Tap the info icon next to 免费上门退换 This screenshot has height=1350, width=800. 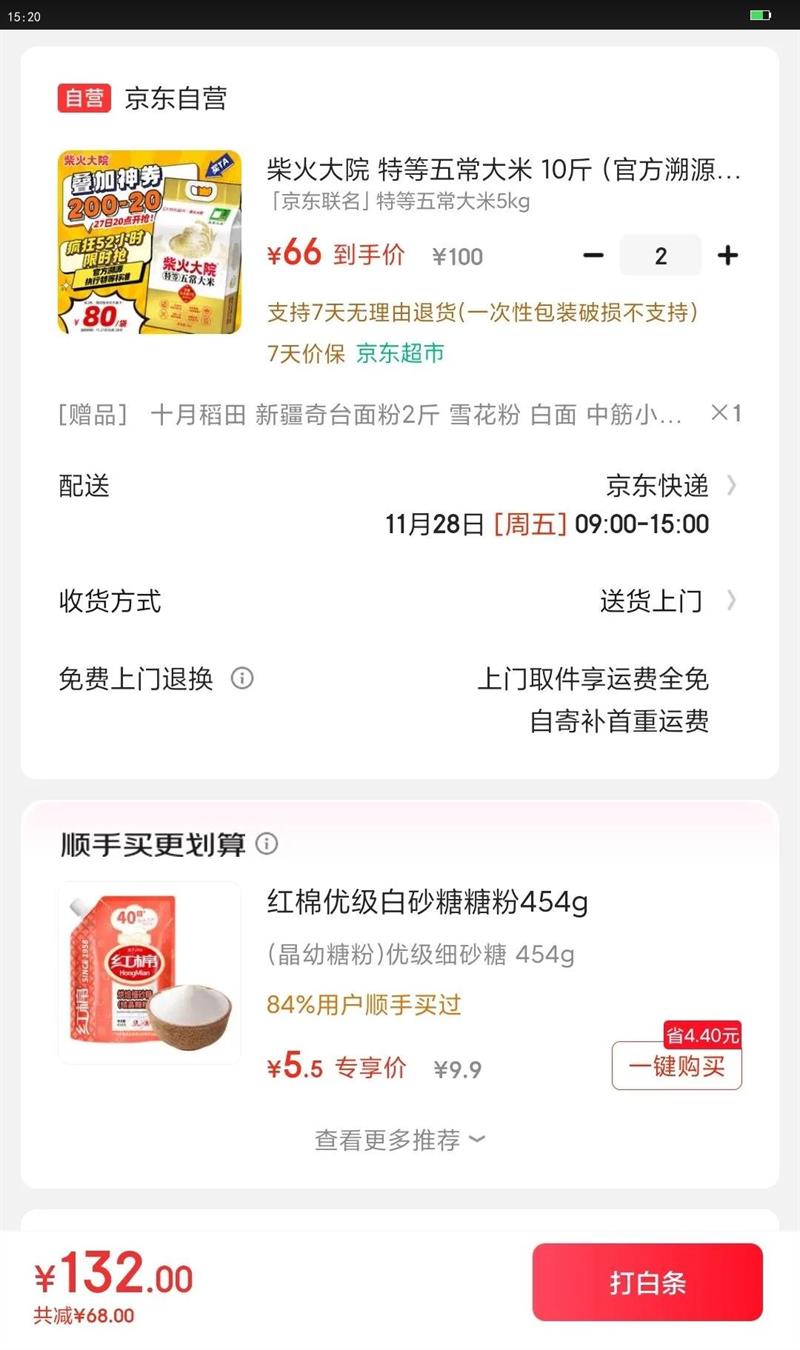(240, 679)
